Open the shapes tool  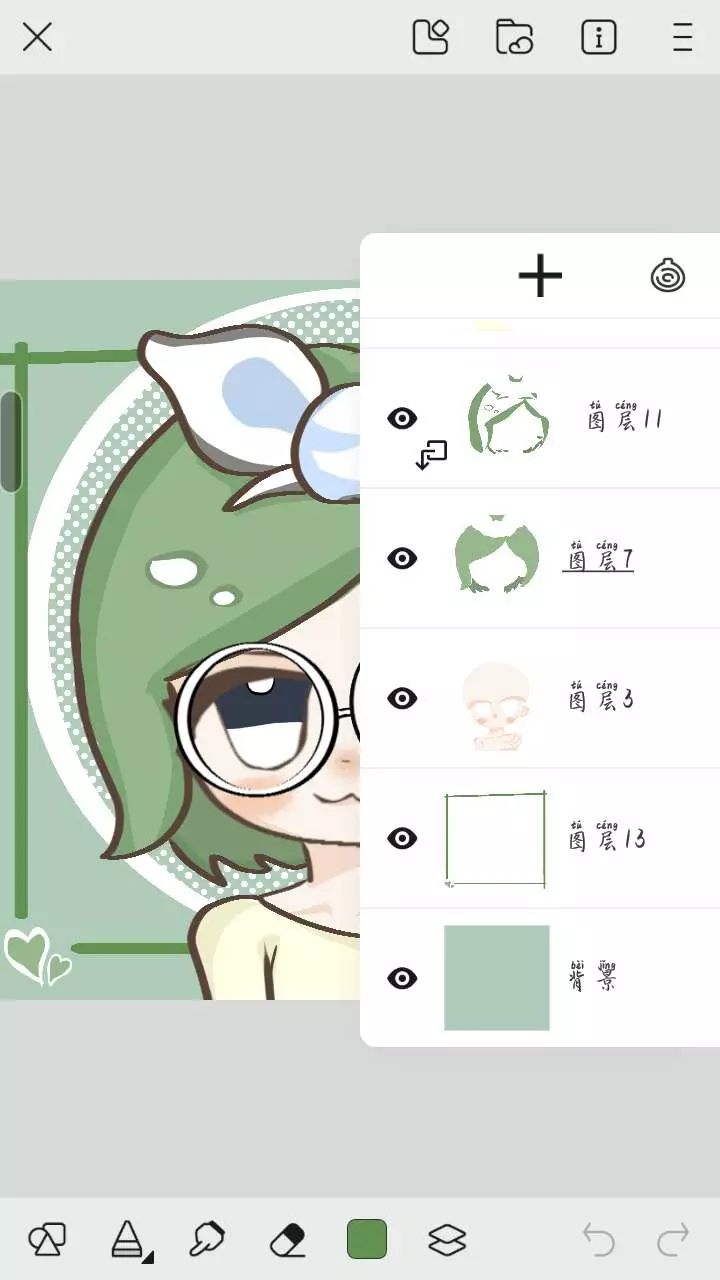pos(47,1240)
